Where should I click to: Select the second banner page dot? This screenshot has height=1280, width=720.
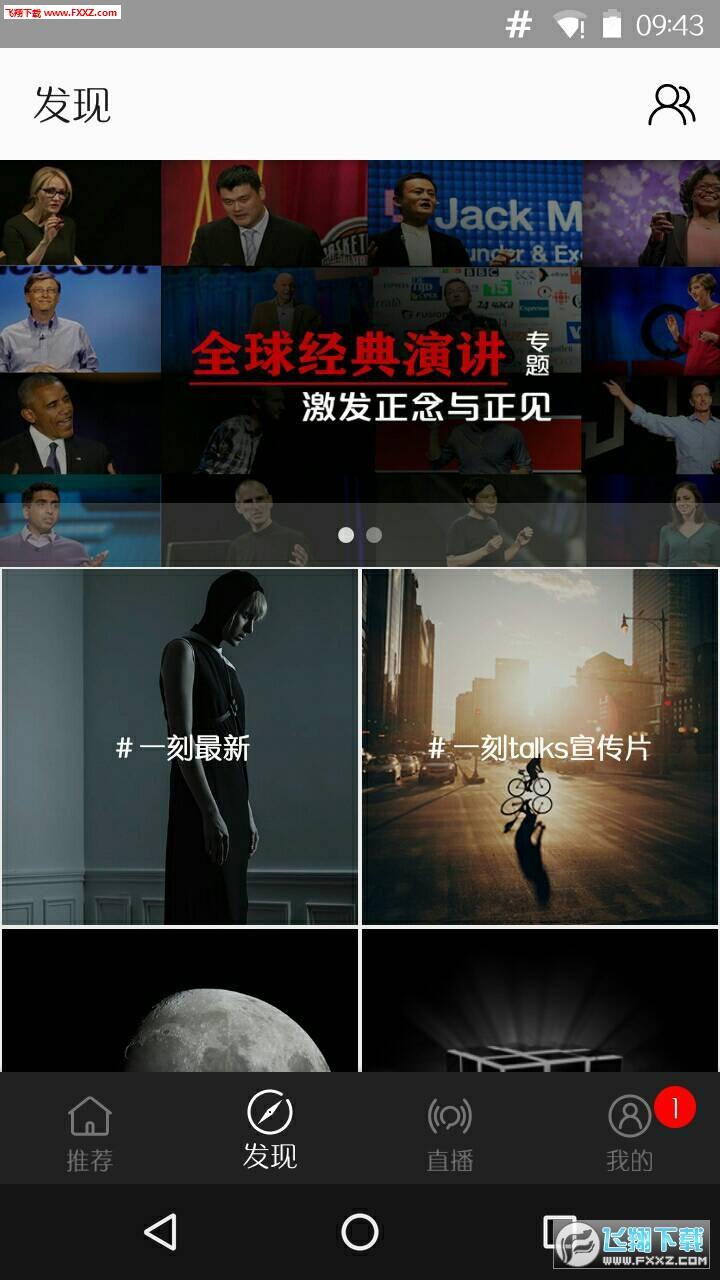point(374,535)
